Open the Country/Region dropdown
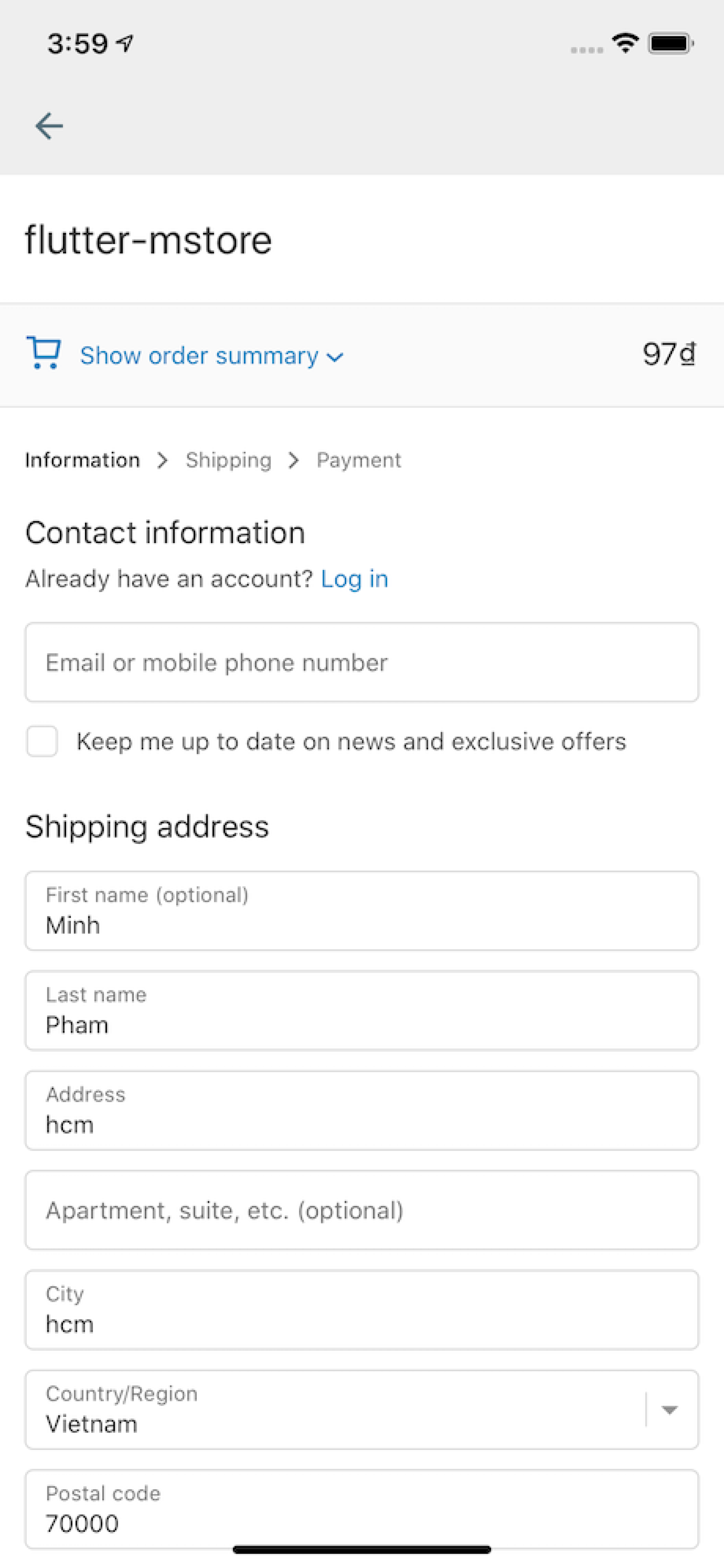This screenshot has width=724, height=1568. point(362,1410)
